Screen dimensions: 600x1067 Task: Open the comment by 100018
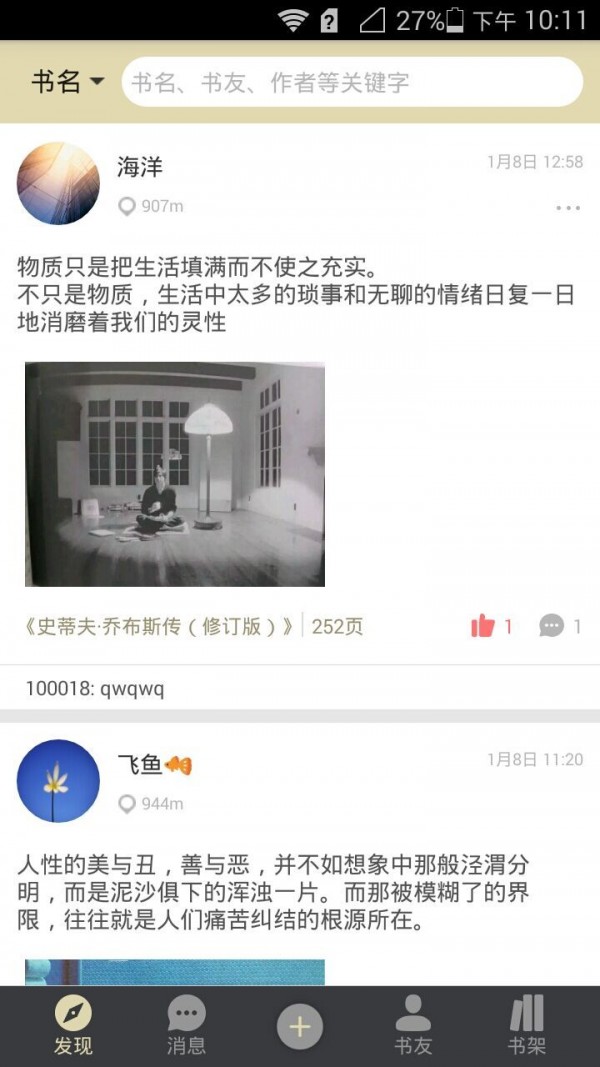coord(95,689)
